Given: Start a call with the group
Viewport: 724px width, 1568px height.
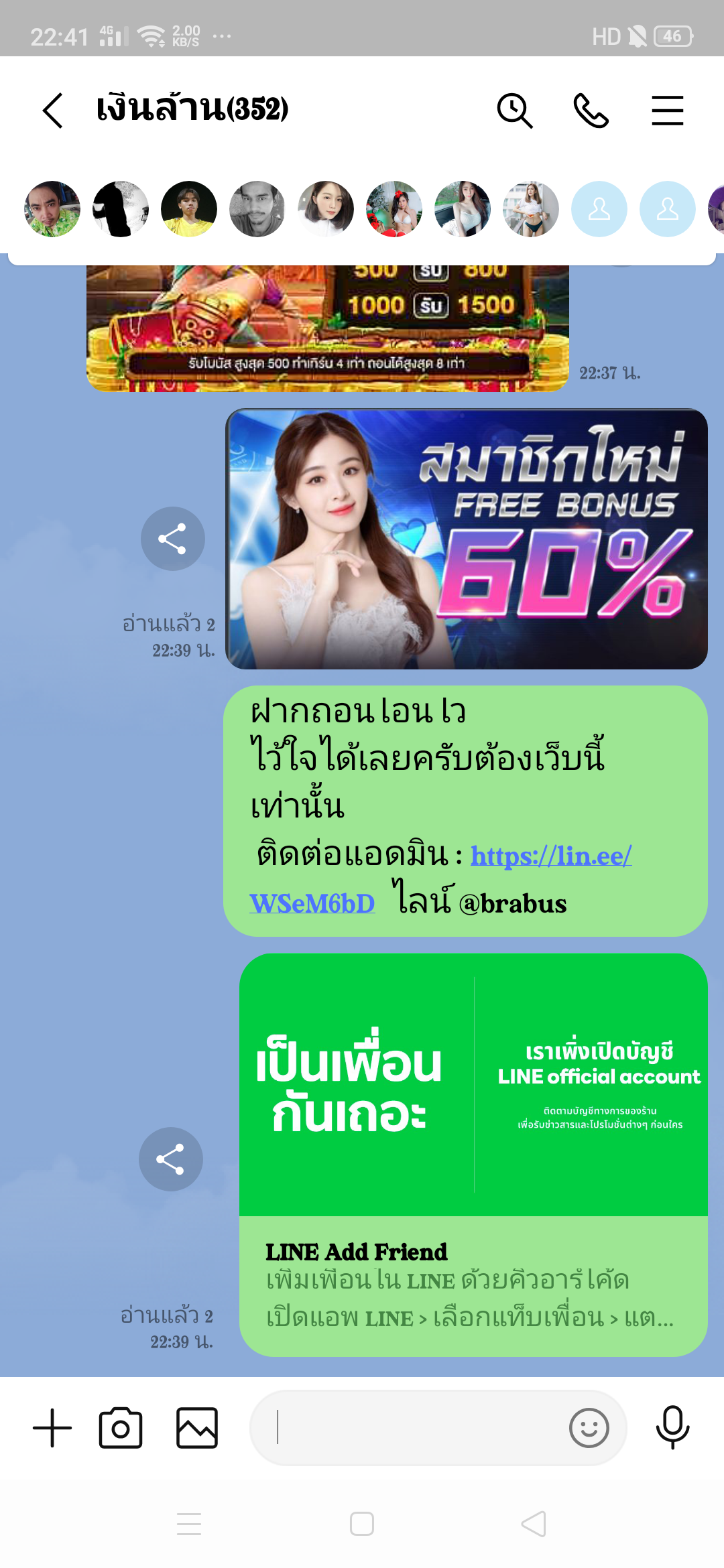Looking at the screenshot, I should 591,111.
